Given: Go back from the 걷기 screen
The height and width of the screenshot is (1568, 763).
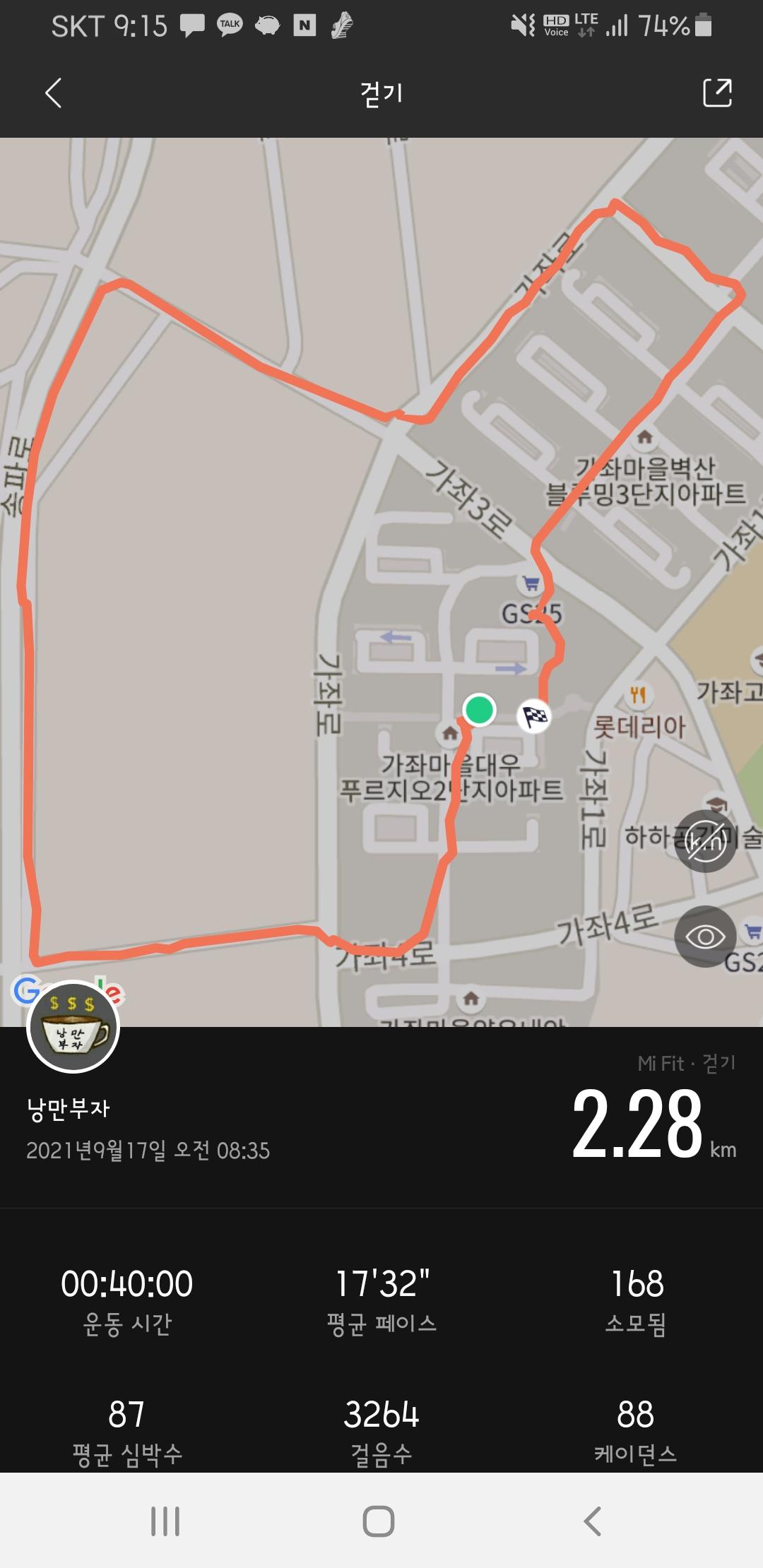Looking at the screenshot, I should tap(54, 93).
